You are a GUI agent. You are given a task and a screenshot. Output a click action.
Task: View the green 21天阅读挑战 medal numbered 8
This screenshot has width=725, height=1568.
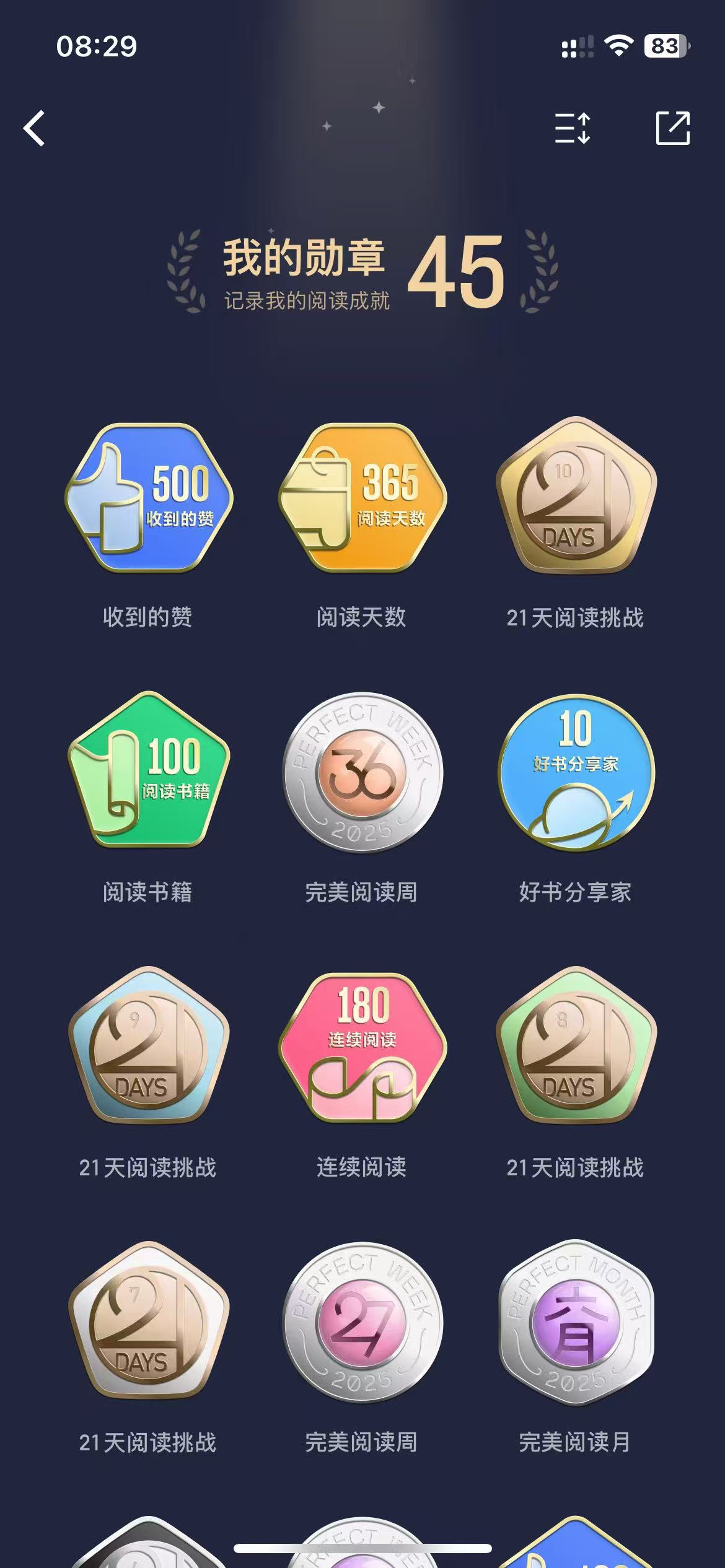(576, 1047)
